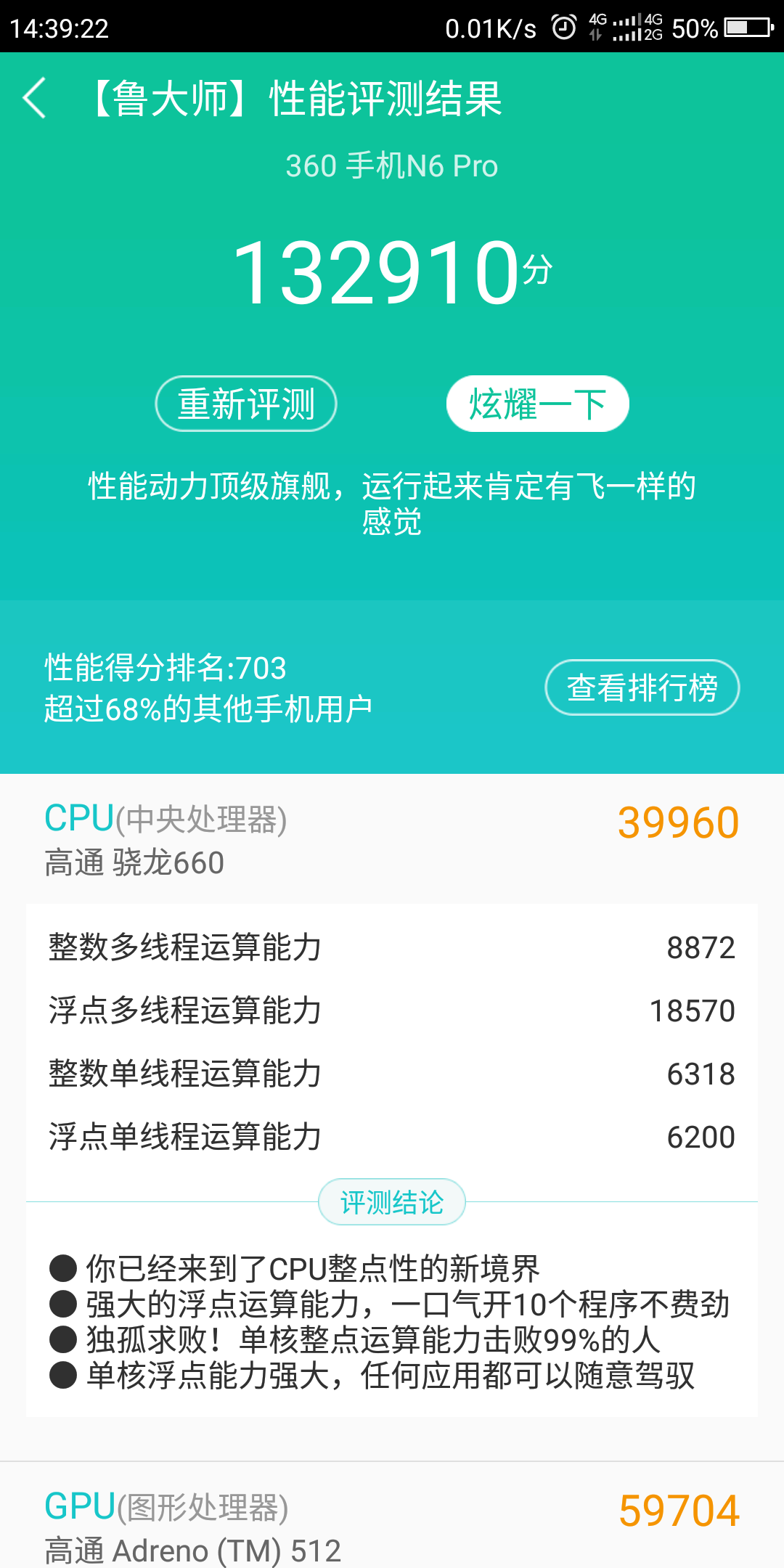Tap the device name 360 手机N6 Pro
784x1568 pixels.
tap(391, 166)
